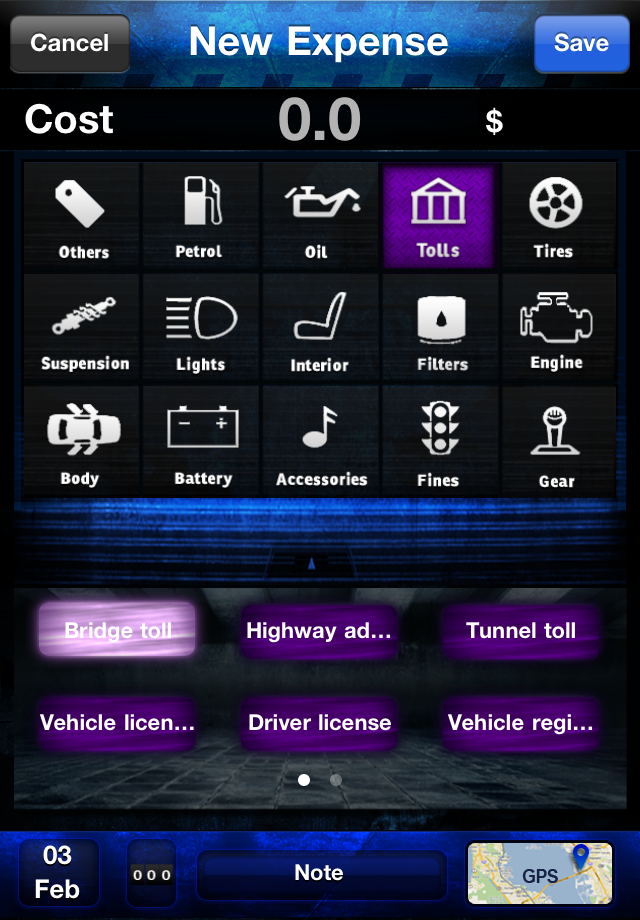640x920 pixels.
Task: Open the GPS map location
Action: point(539,873)
